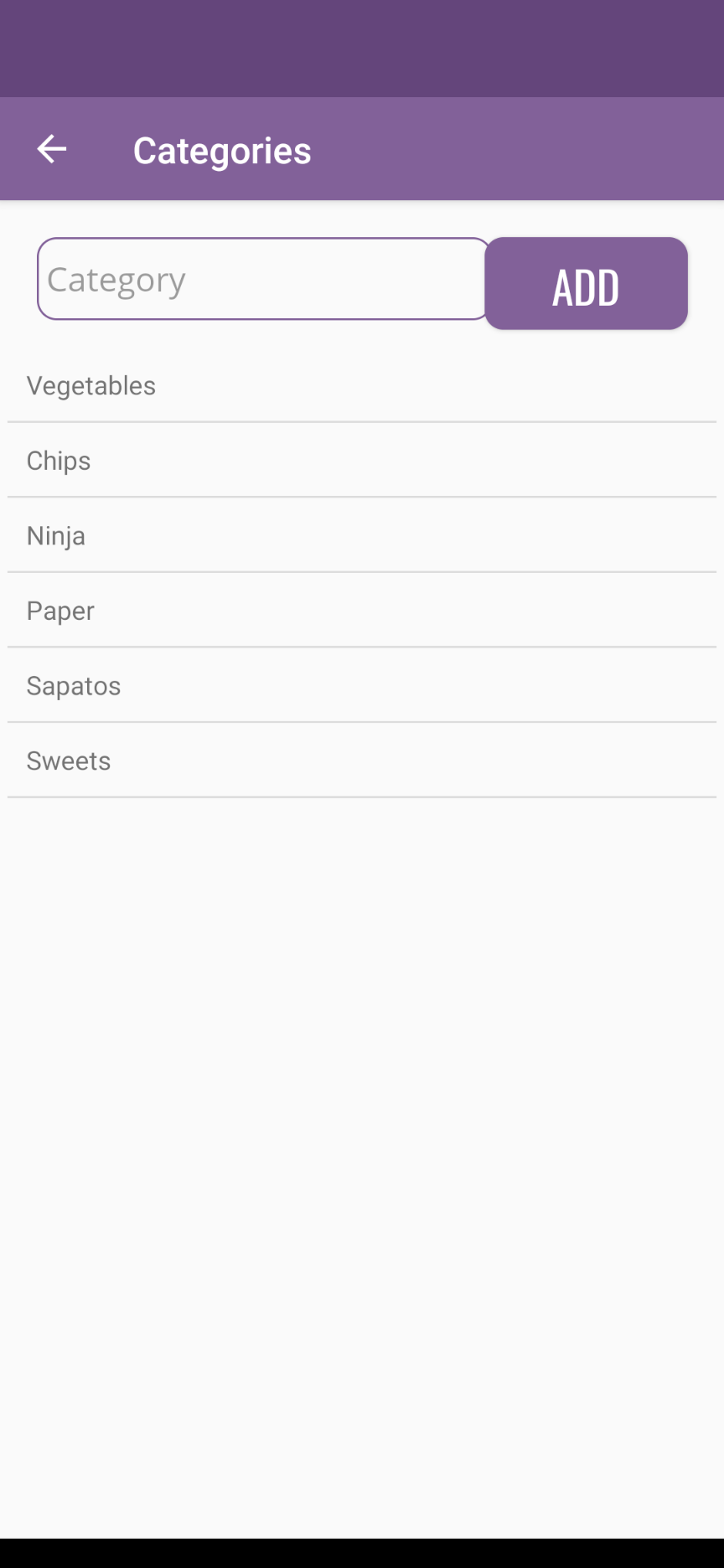Click the ADD button
Screen dimensions: 724x1568
tap(585, 283)
